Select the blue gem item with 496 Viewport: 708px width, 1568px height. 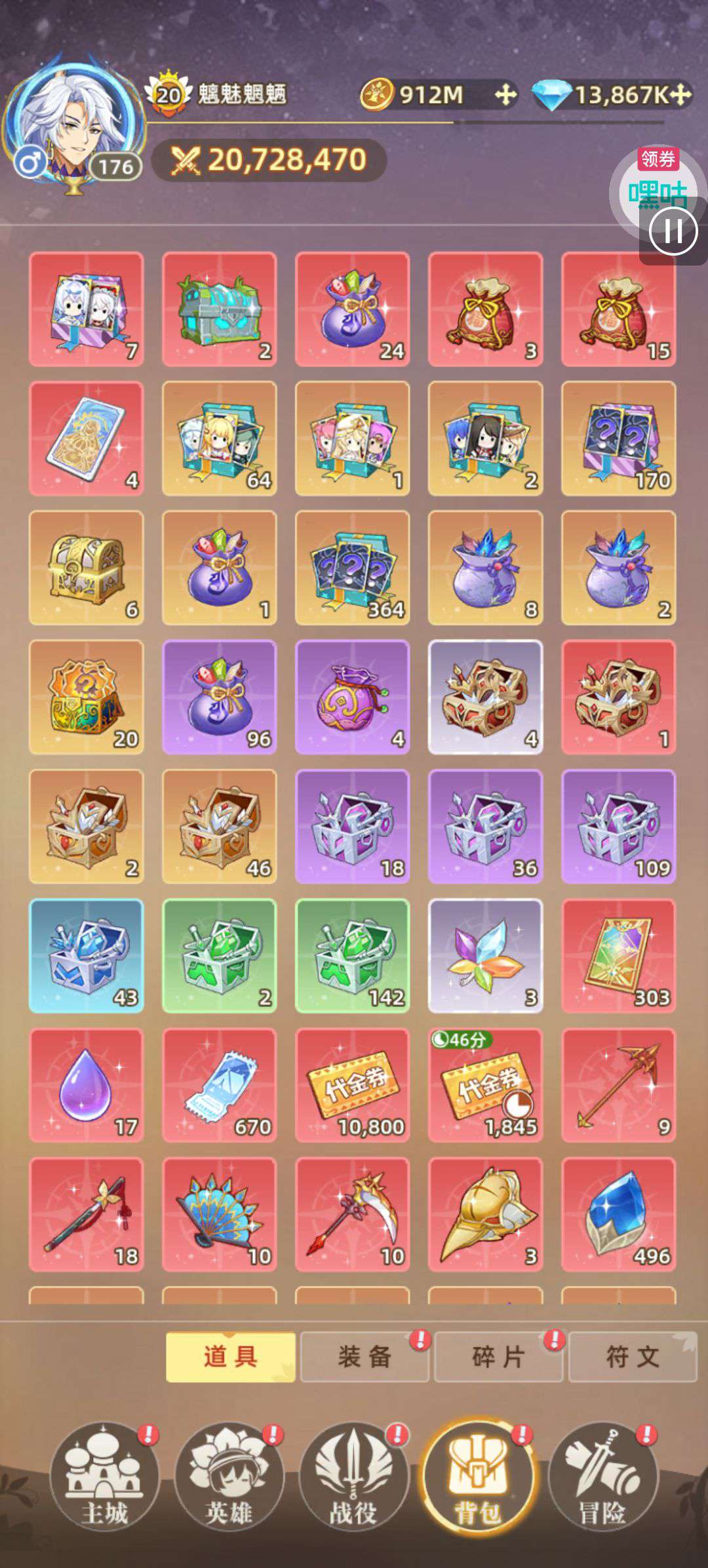(619, 1214)
